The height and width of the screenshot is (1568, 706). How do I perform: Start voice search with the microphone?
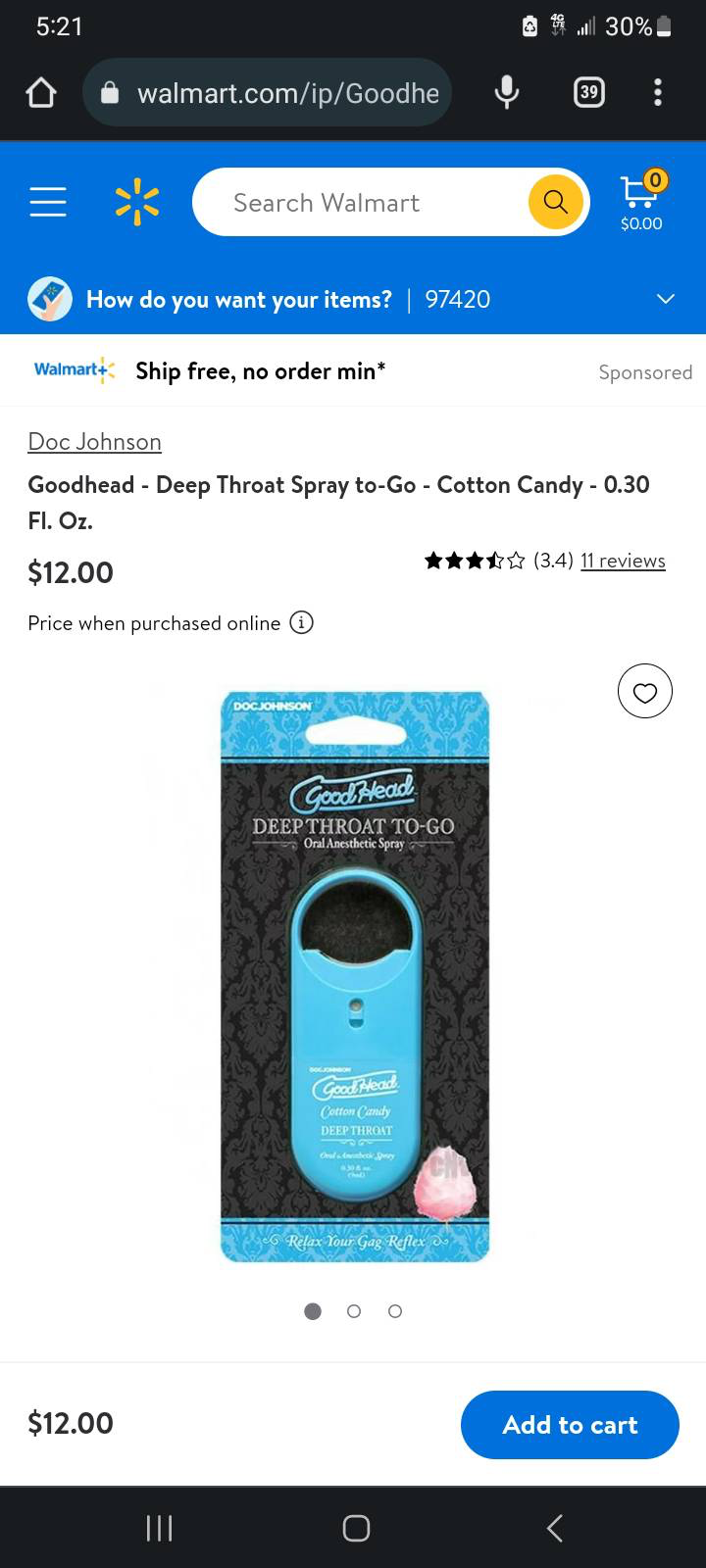(x=507, y=93)
